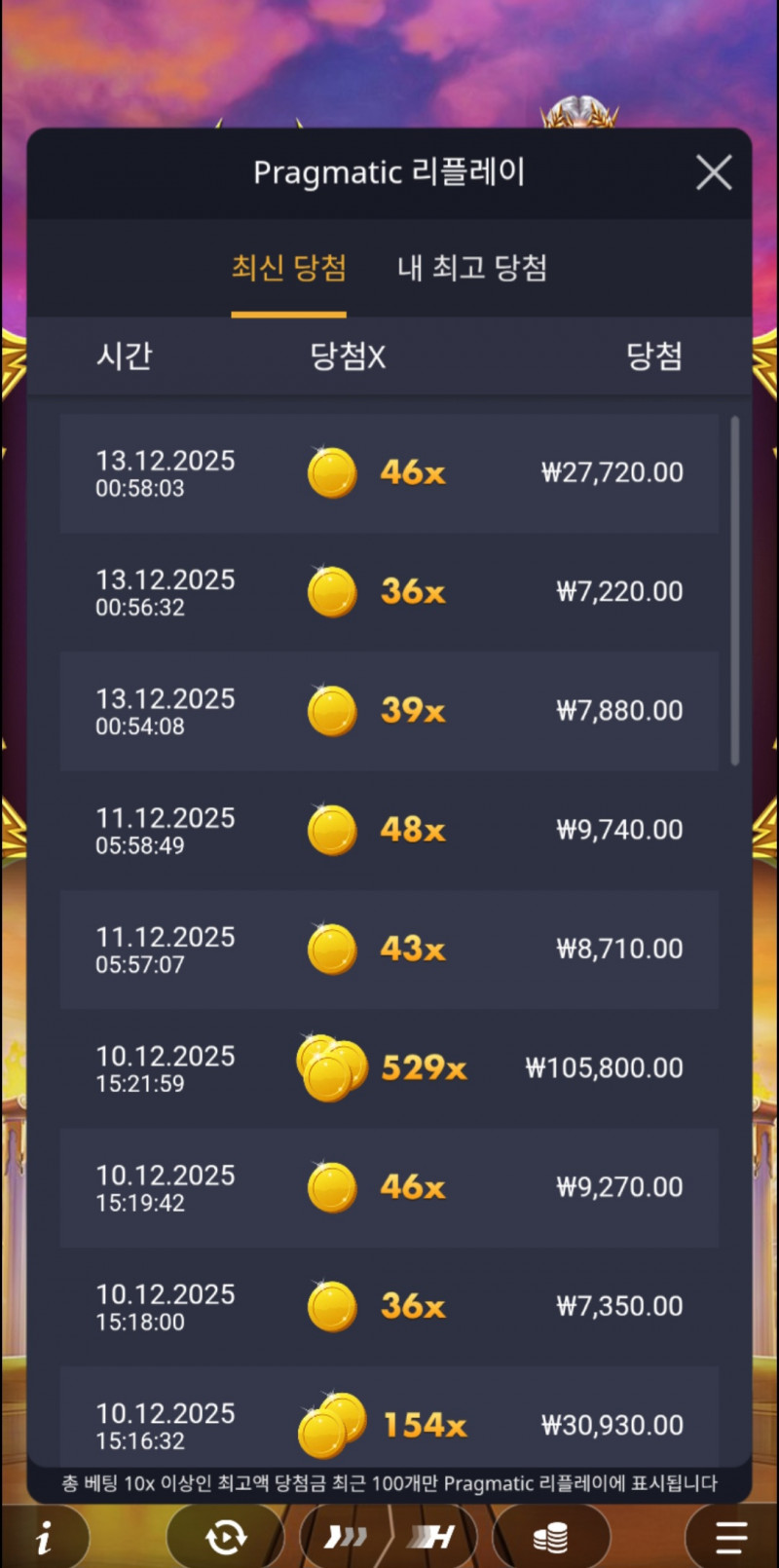Open the bet coins icon
Screen dimensions: 779x1568
550,1539
